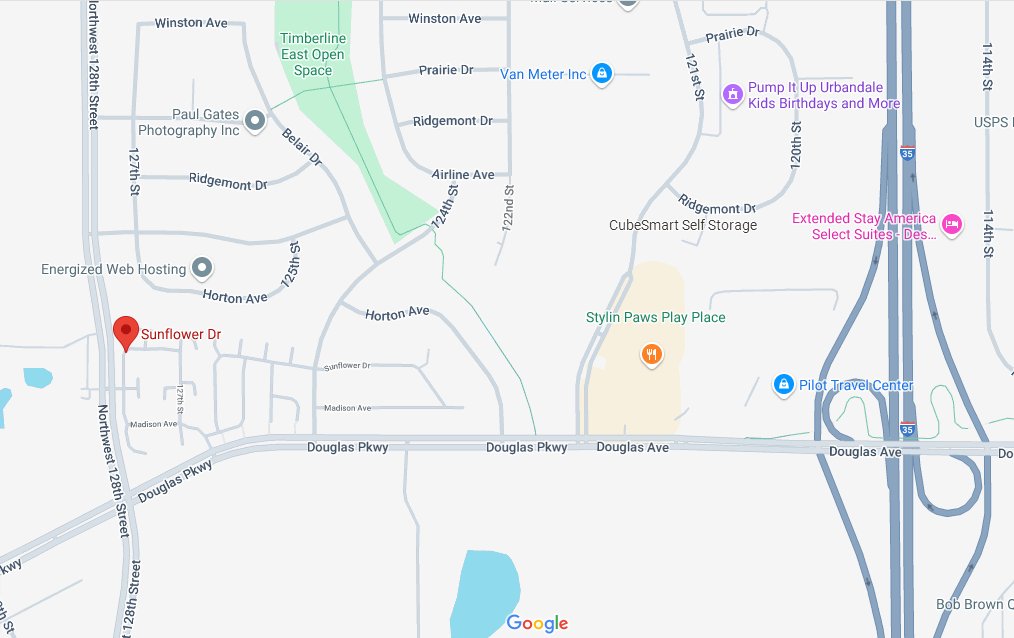
Task: Open the Extended Stay America hotel marker
Action: pos(952,225)
